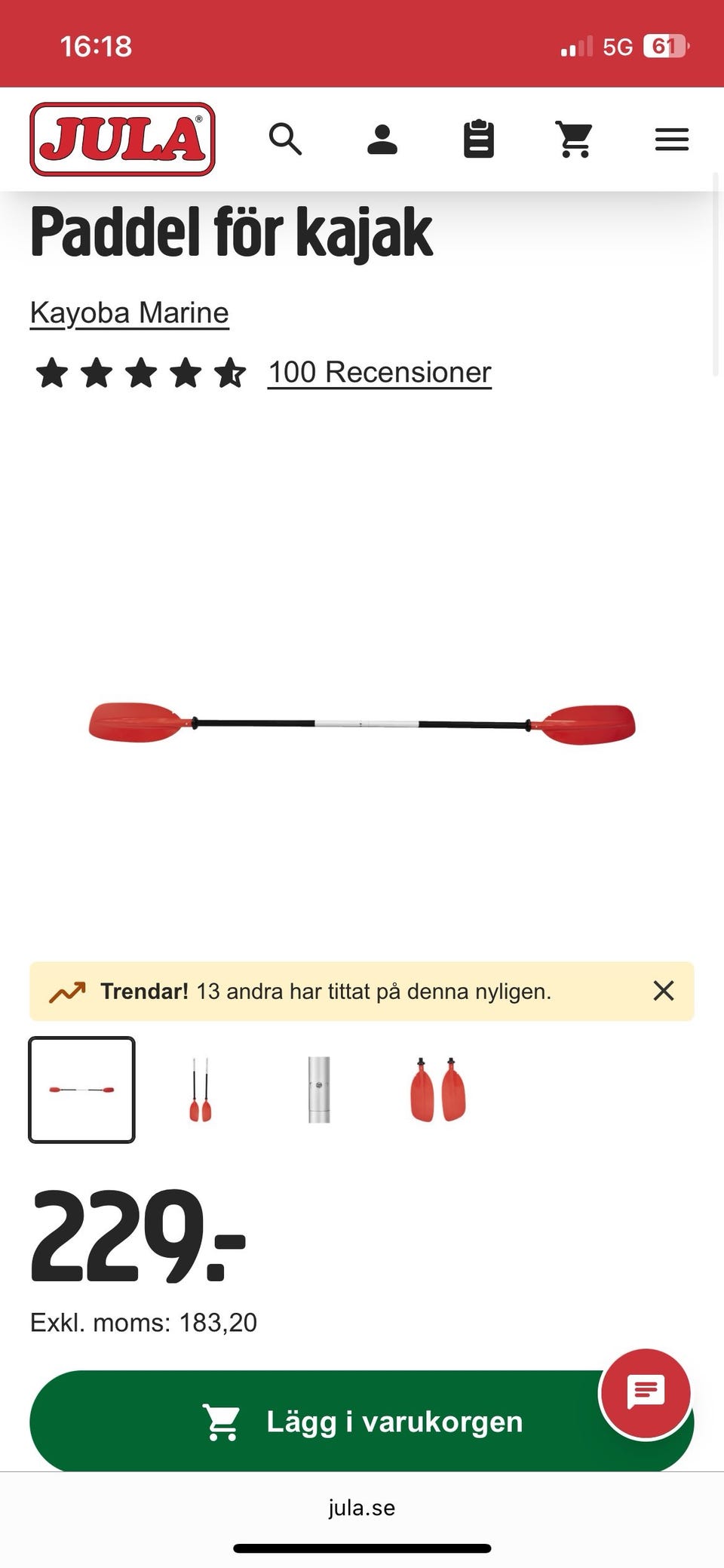Open the Kayoba Marine brand link
Screen dimensions: 724x1568
[129, 312]
